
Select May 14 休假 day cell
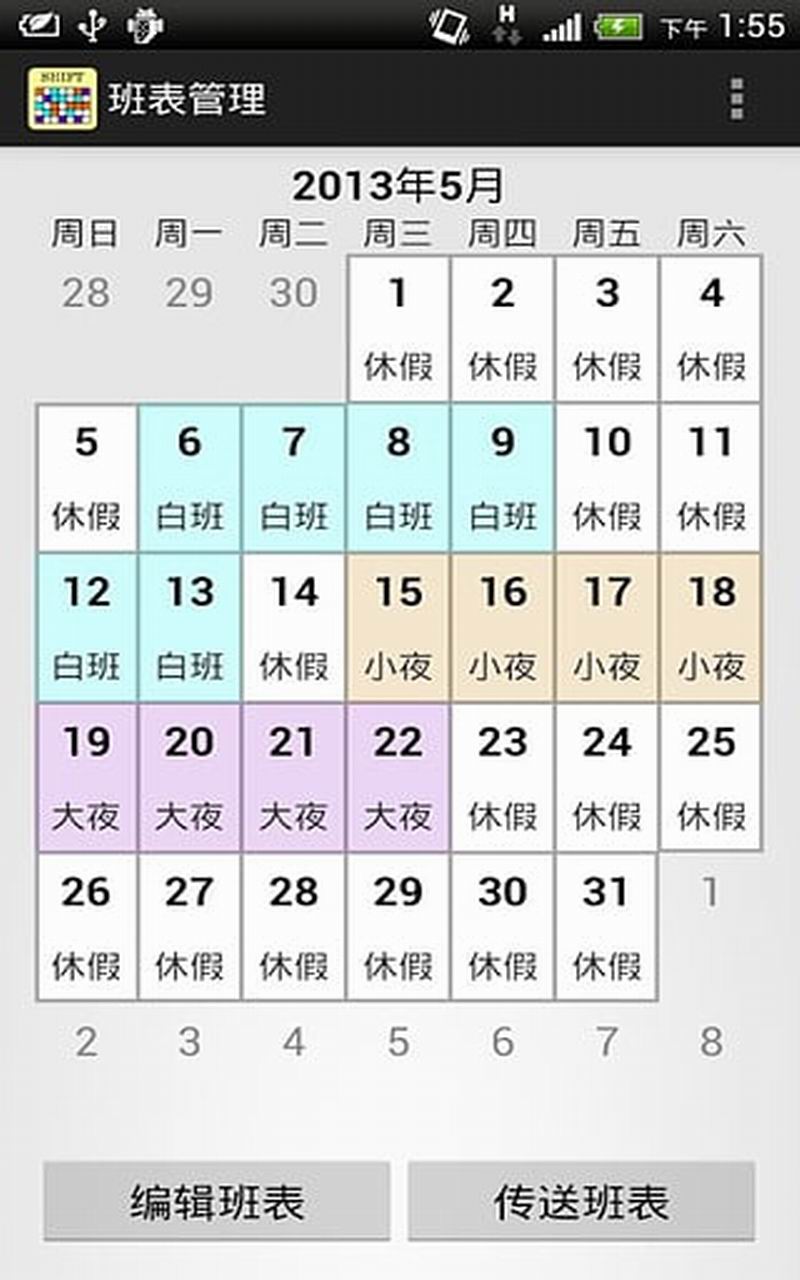click(294, 628)
